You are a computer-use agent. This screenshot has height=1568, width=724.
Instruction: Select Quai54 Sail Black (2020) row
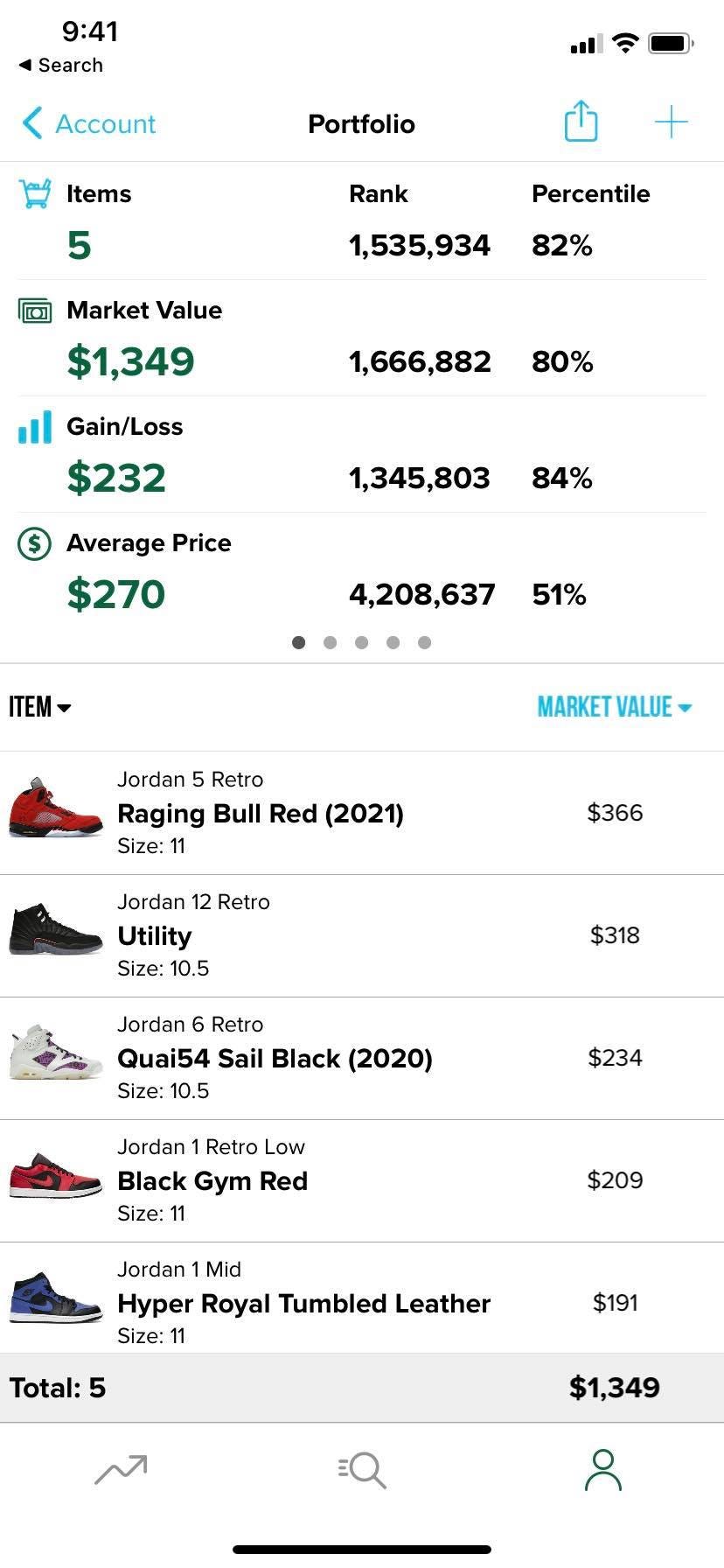(x=362, y=1058)
